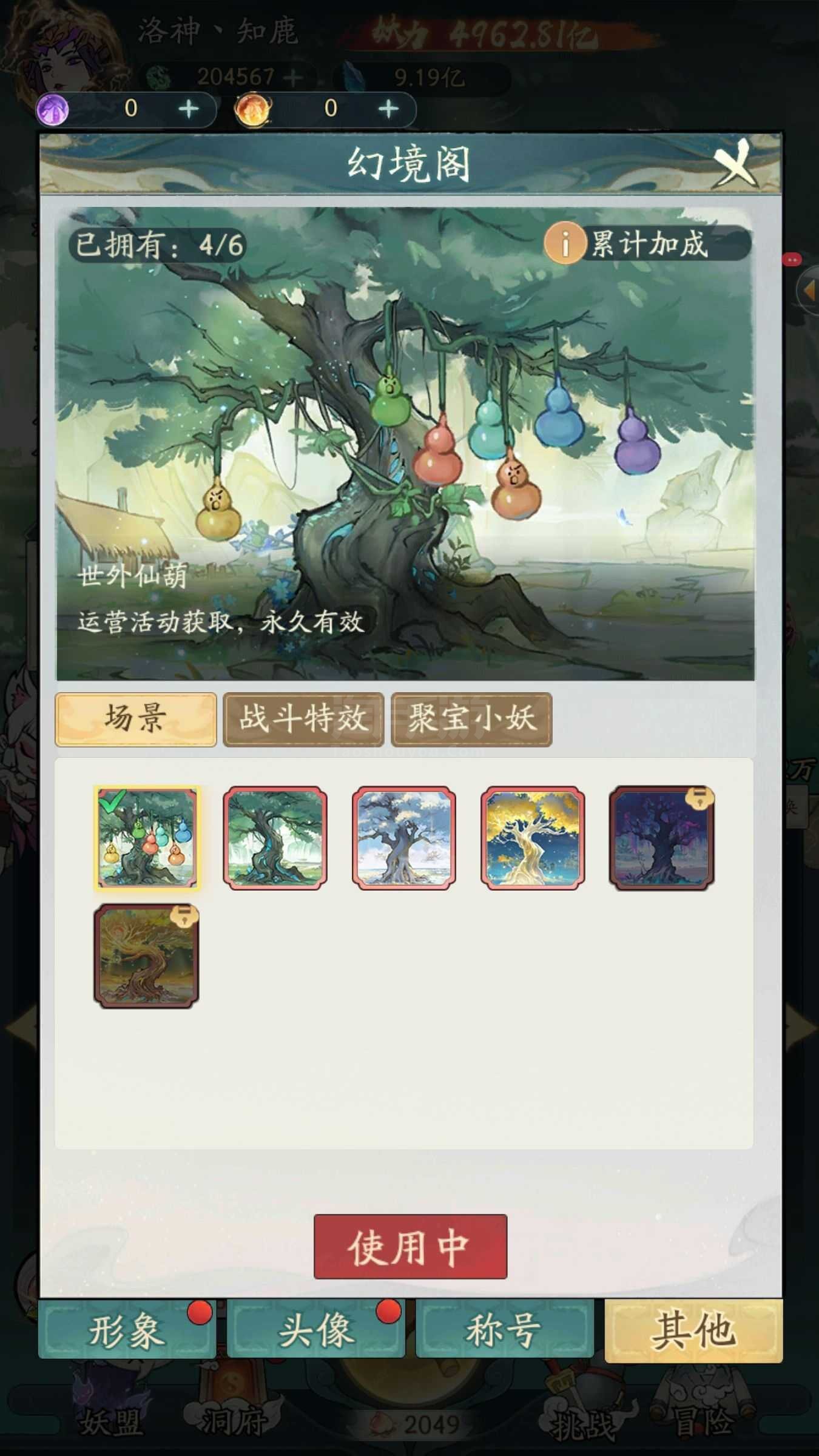819x1456 pixels.
Task: Switch to the 聚宝小妖 tab
Action: pyautogui.click(x=471, y=720)
